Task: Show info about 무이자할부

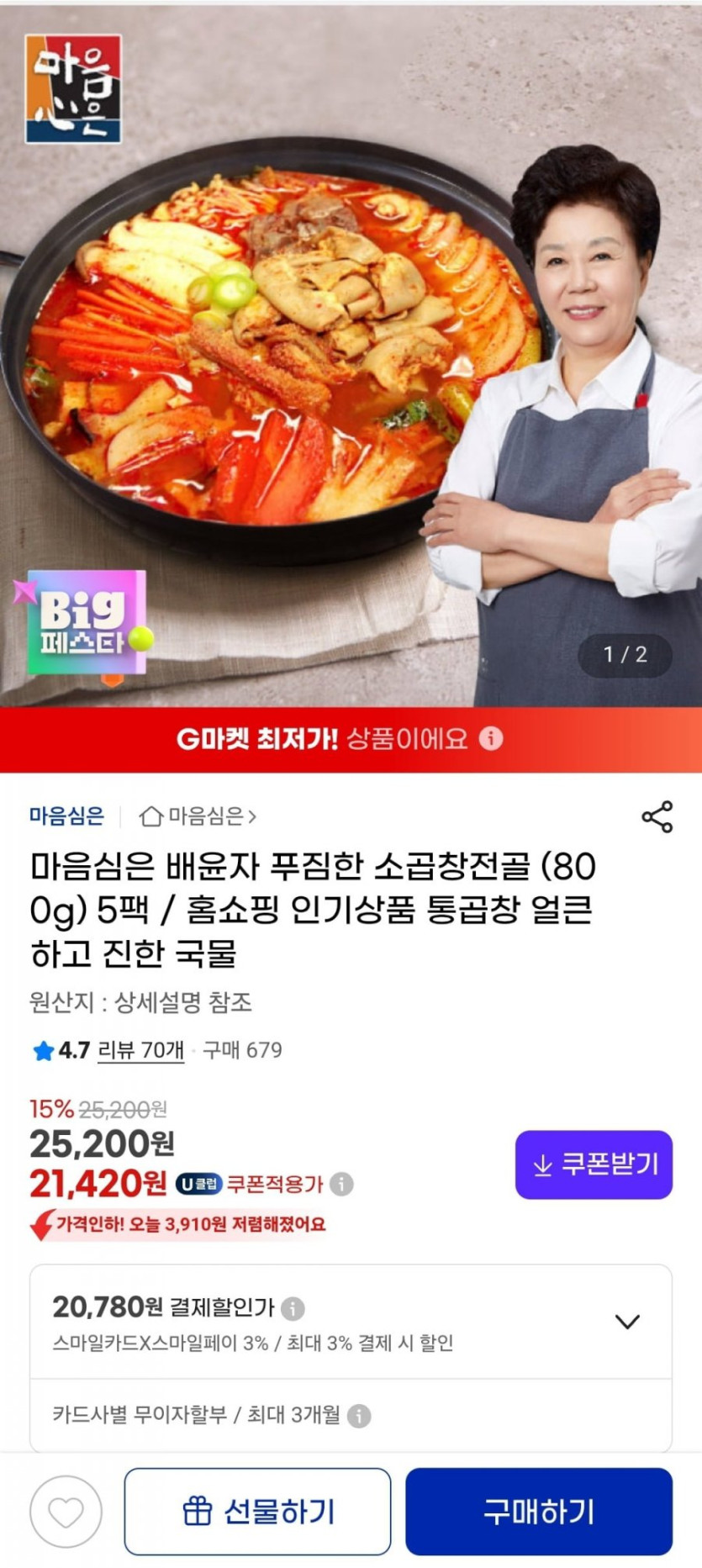Action: click(x=359, y=1416)
